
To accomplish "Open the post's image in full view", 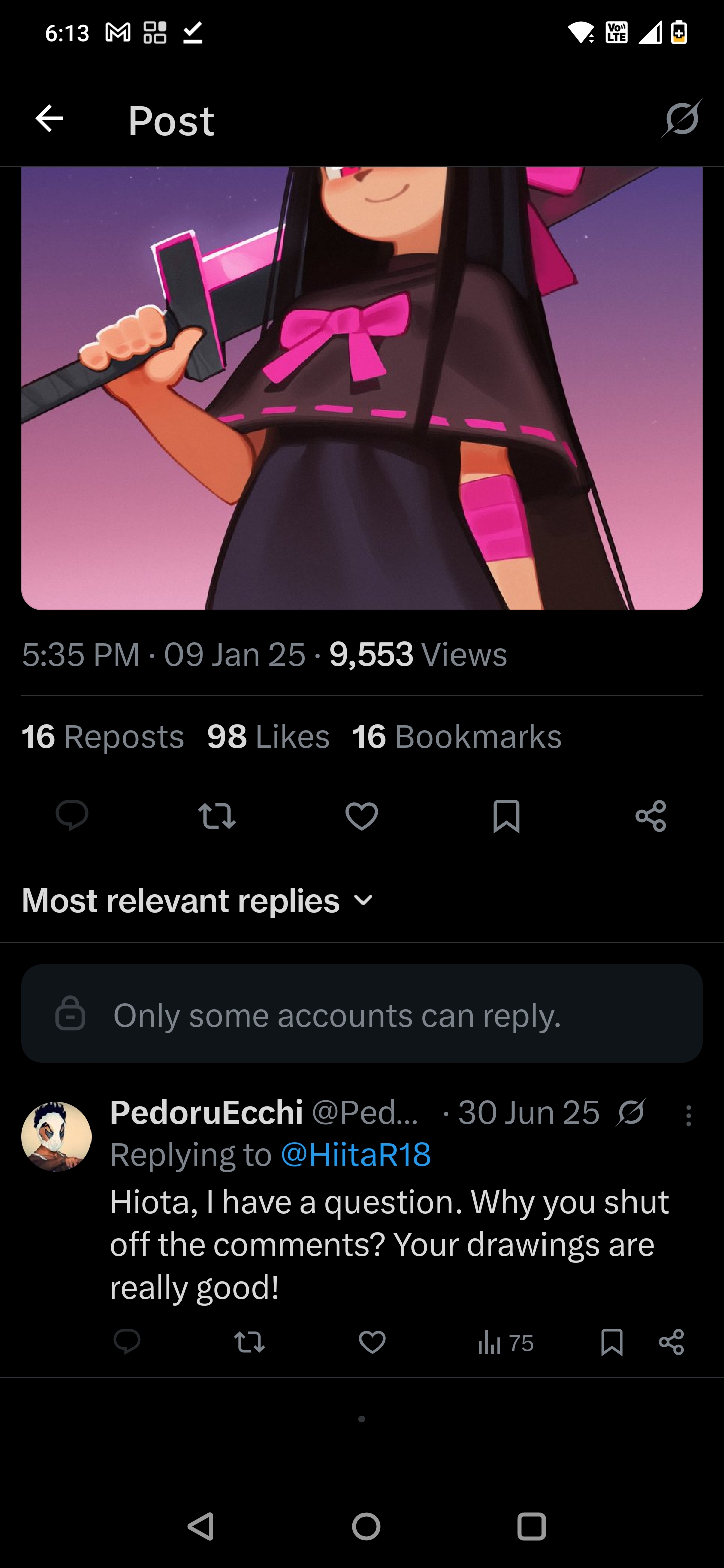I will coord(361,388).
